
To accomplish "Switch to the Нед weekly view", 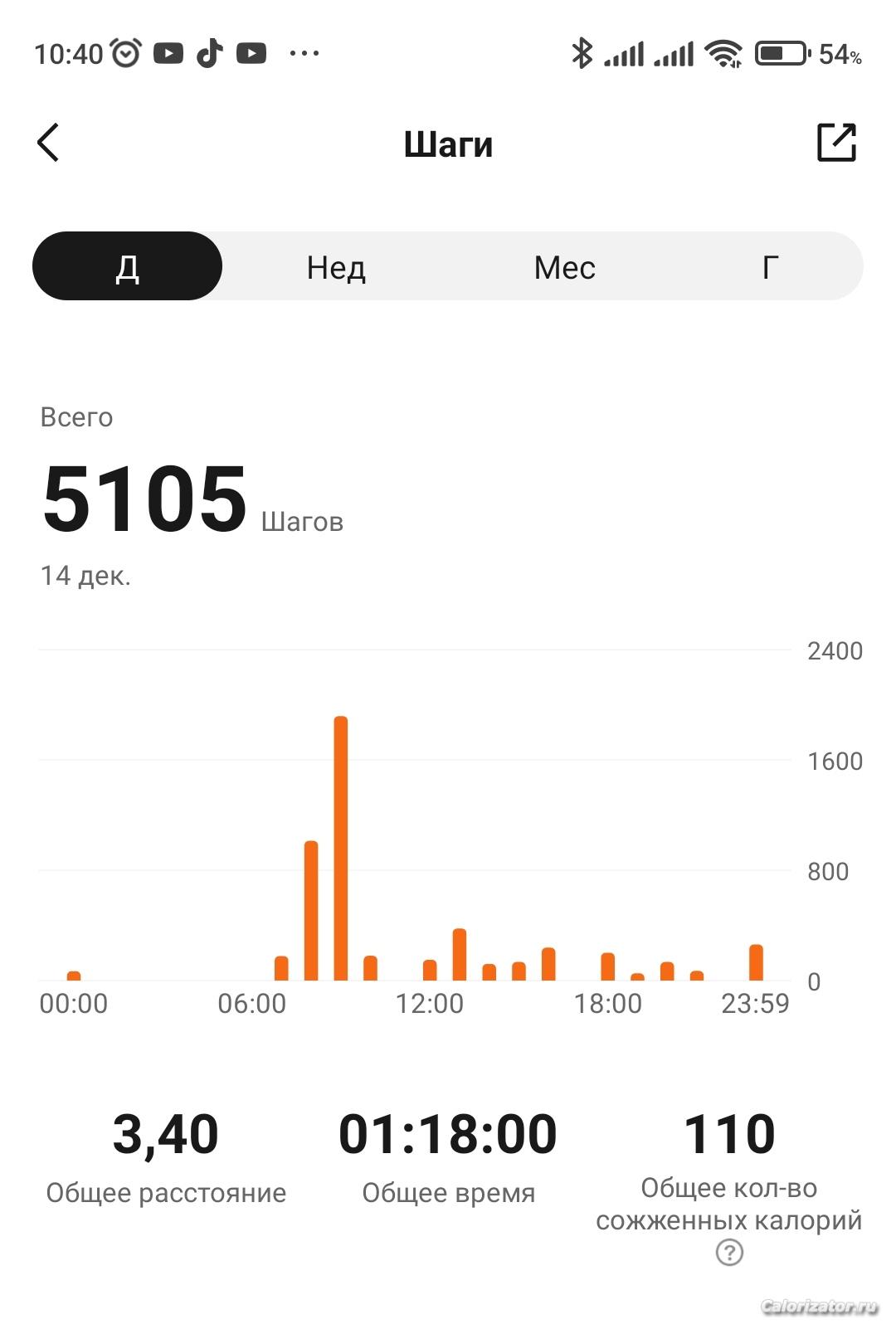I will (336, 267).
